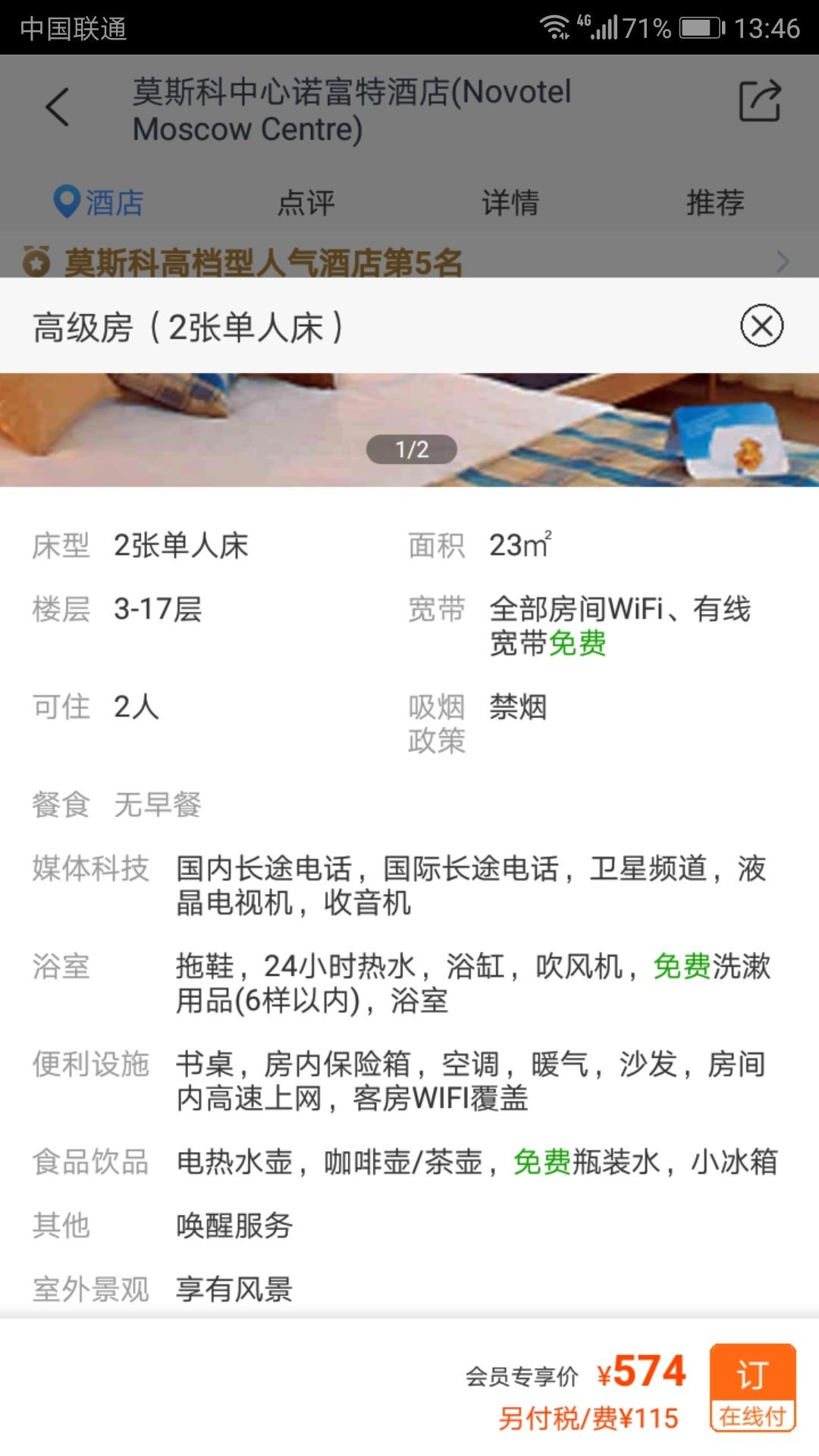
Task: Switch to the 推荐 tab
Action: (x=715, y=202)
